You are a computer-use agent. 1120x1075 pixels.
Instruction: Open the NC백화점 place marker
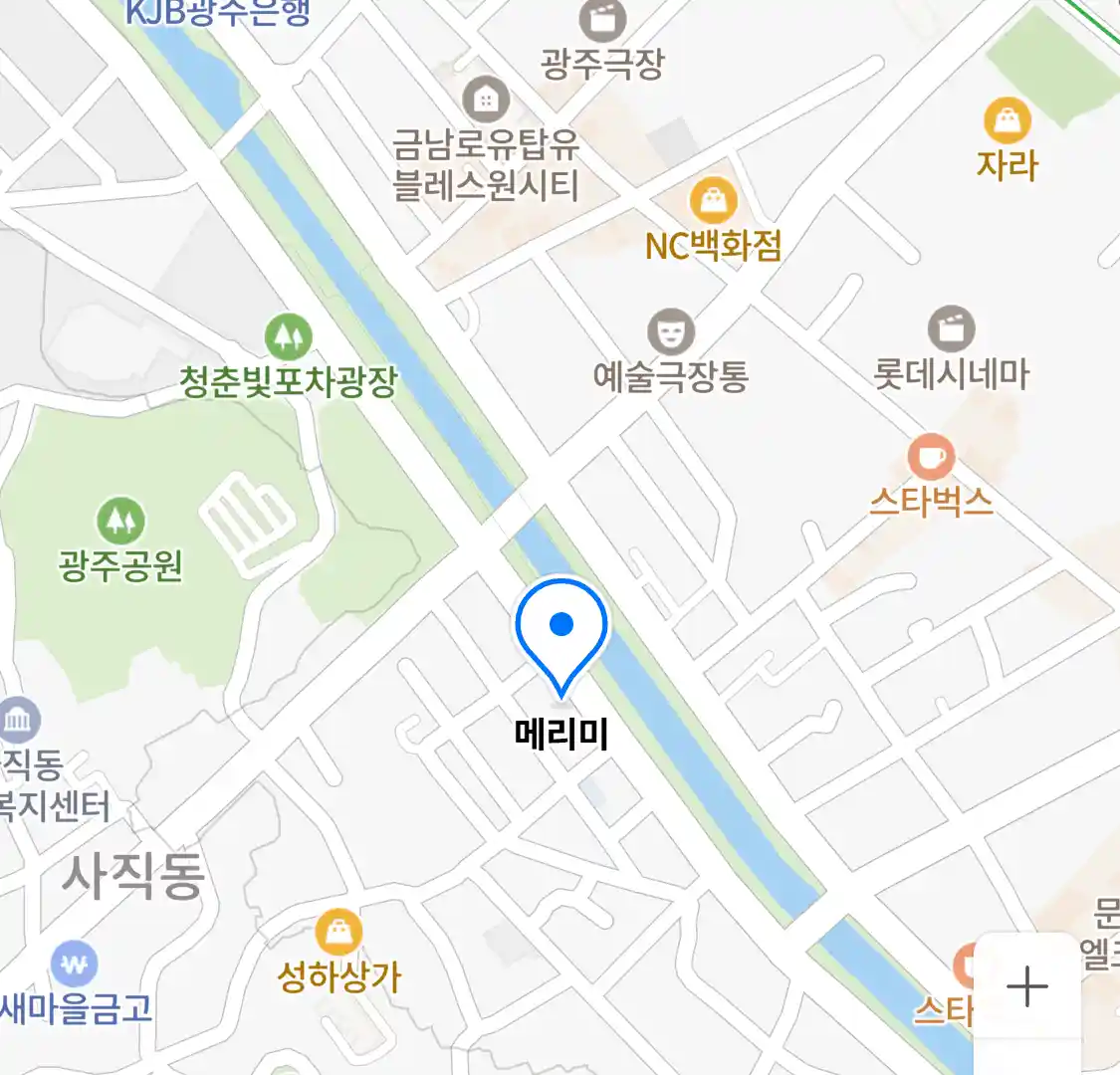(x=713, y=202)
